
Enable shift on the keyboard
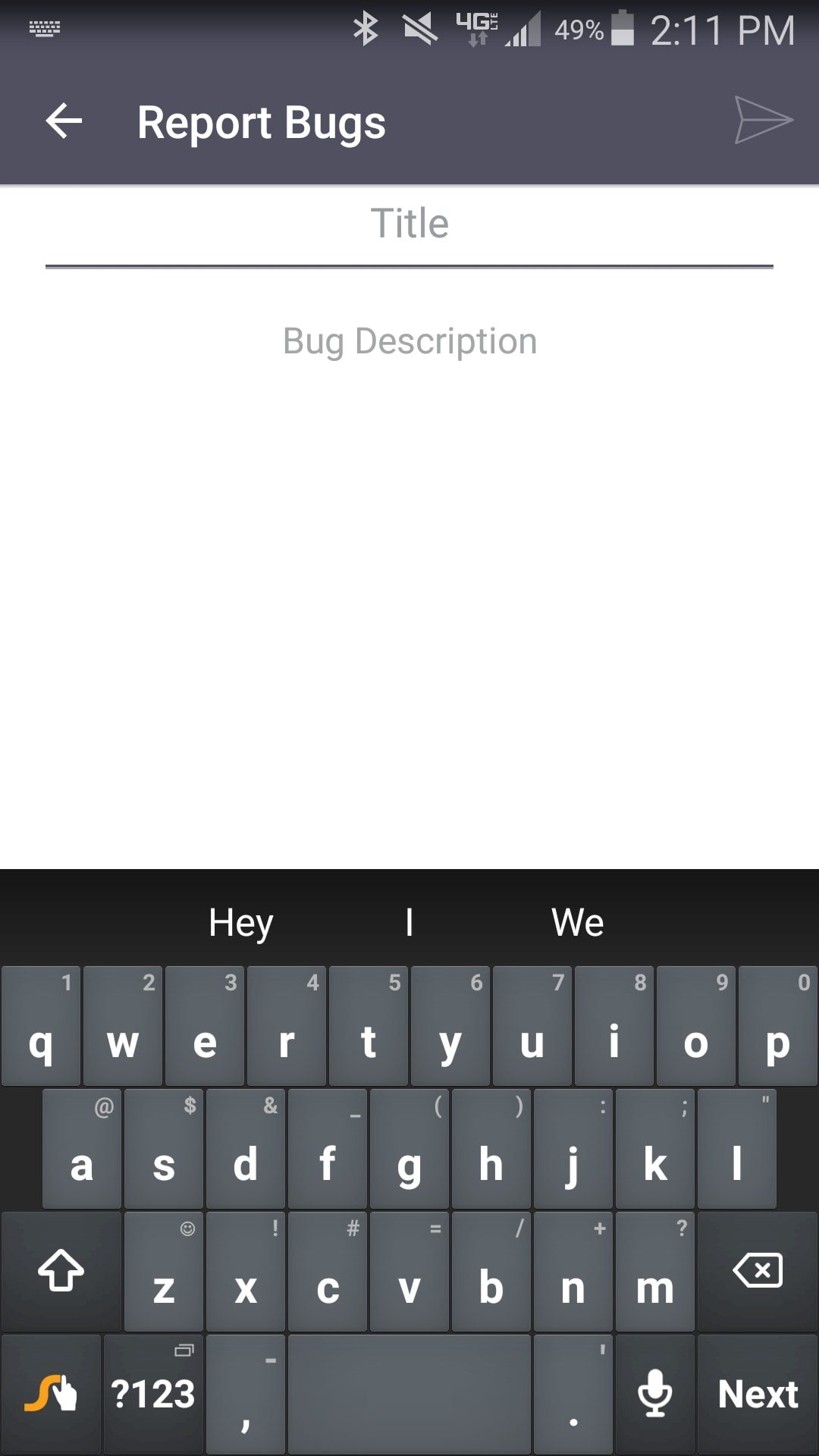(x=61, y=1270)
